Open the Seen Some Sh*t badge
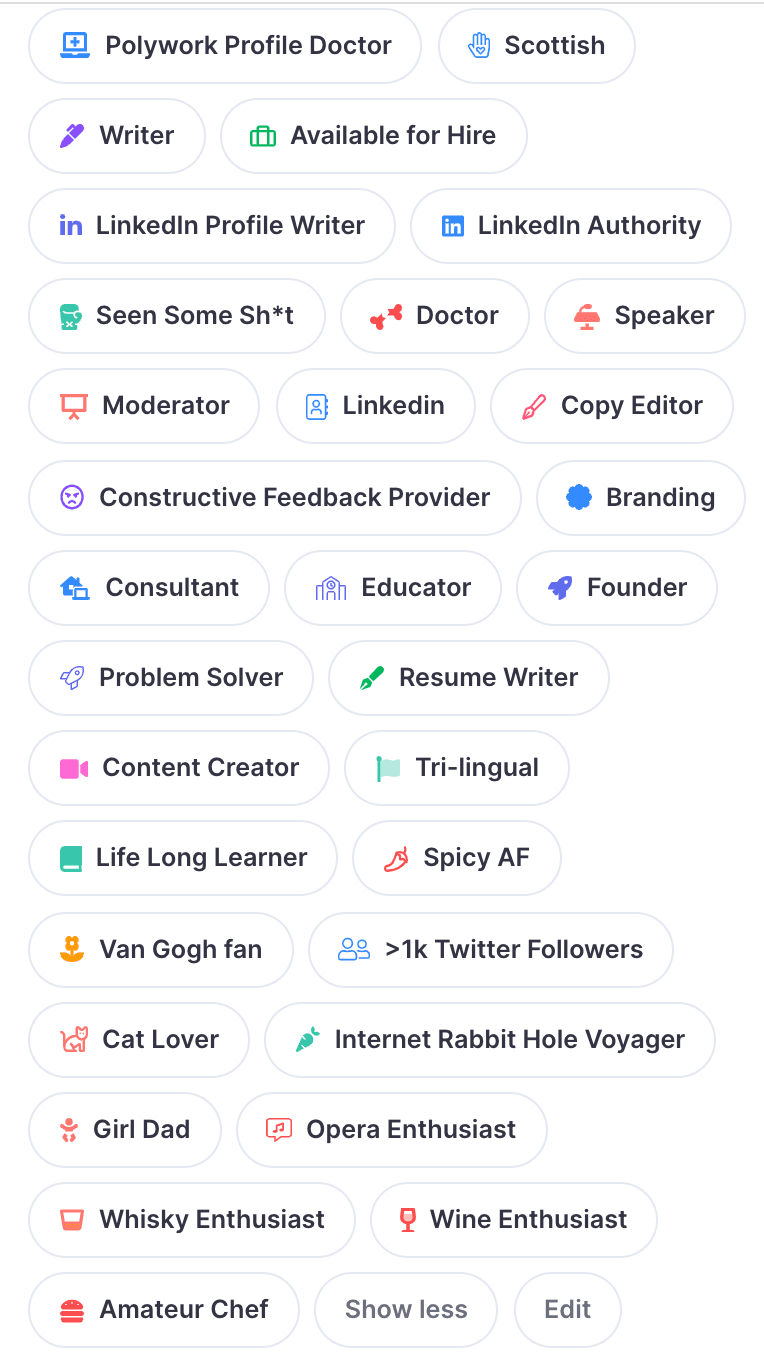 177,316
